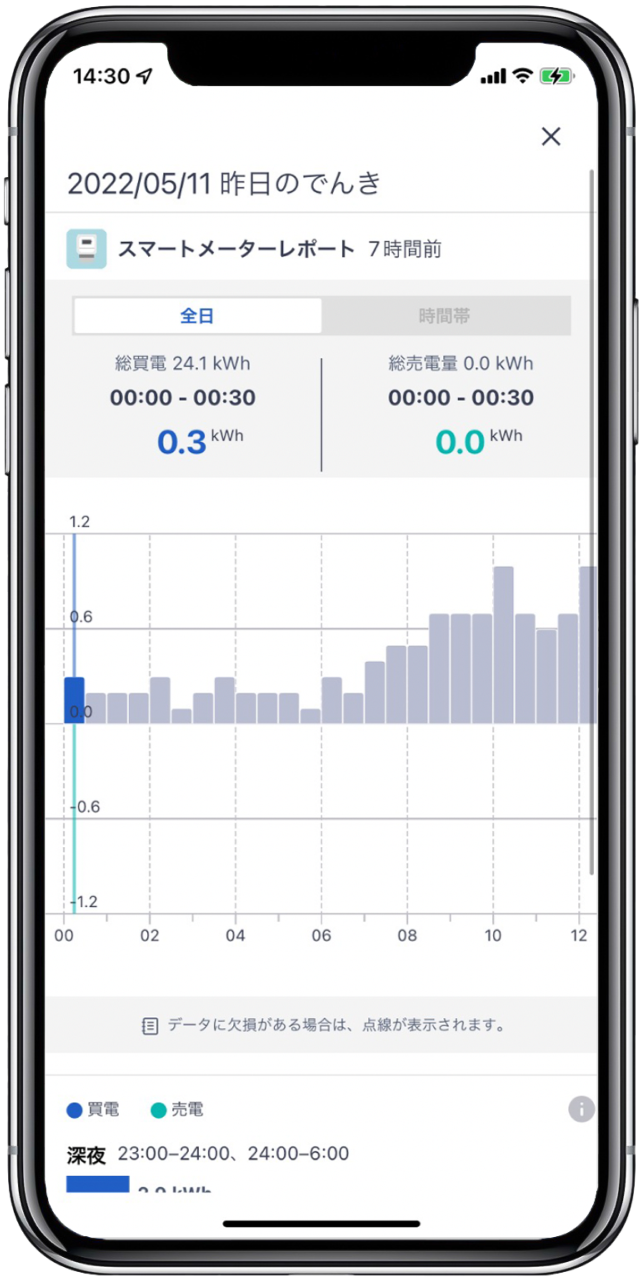Switch to the 時間帯 segment

tap(445, 316)
